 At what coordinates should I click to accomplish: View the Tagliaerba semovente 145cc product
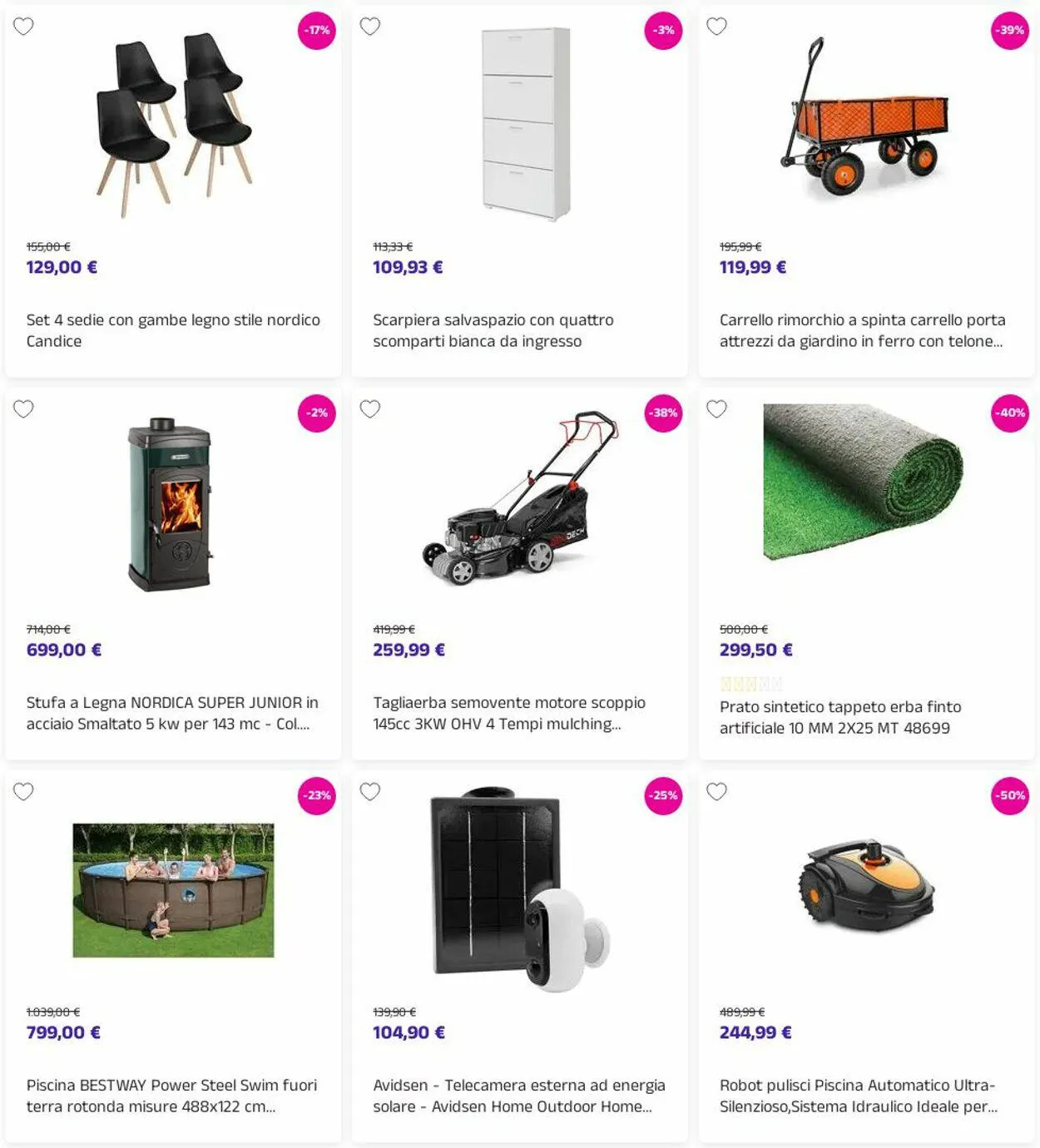[508, 713]
